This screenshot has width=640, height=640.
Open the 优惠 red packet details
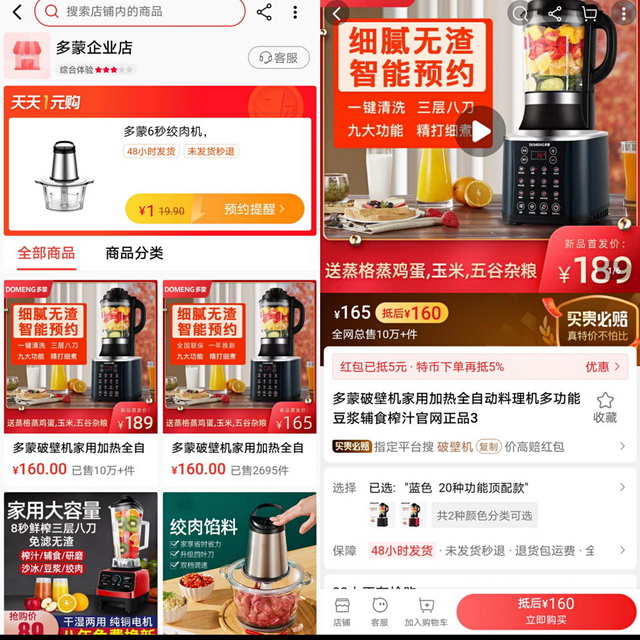pos(602,367)
